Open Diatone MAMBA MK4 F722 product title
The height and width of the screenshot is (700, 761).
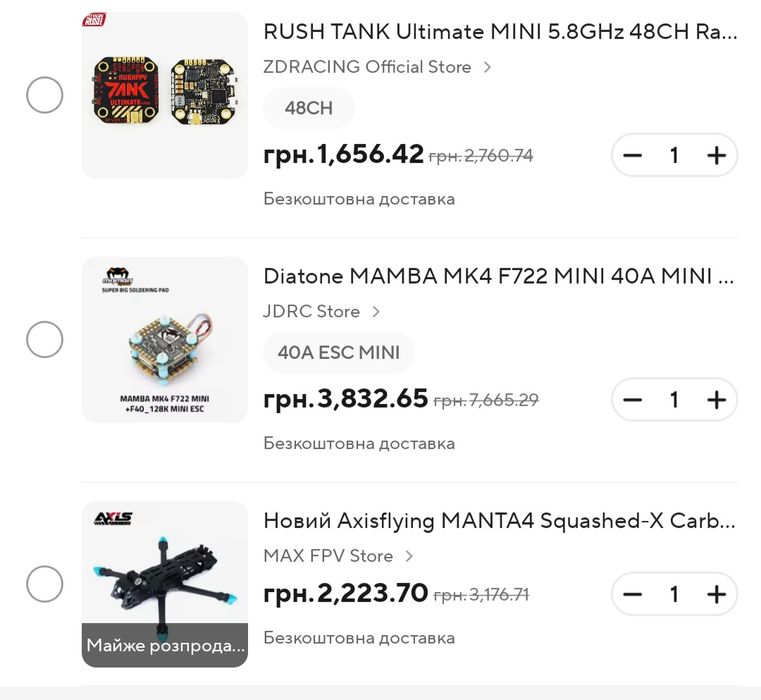click(500, 276)
